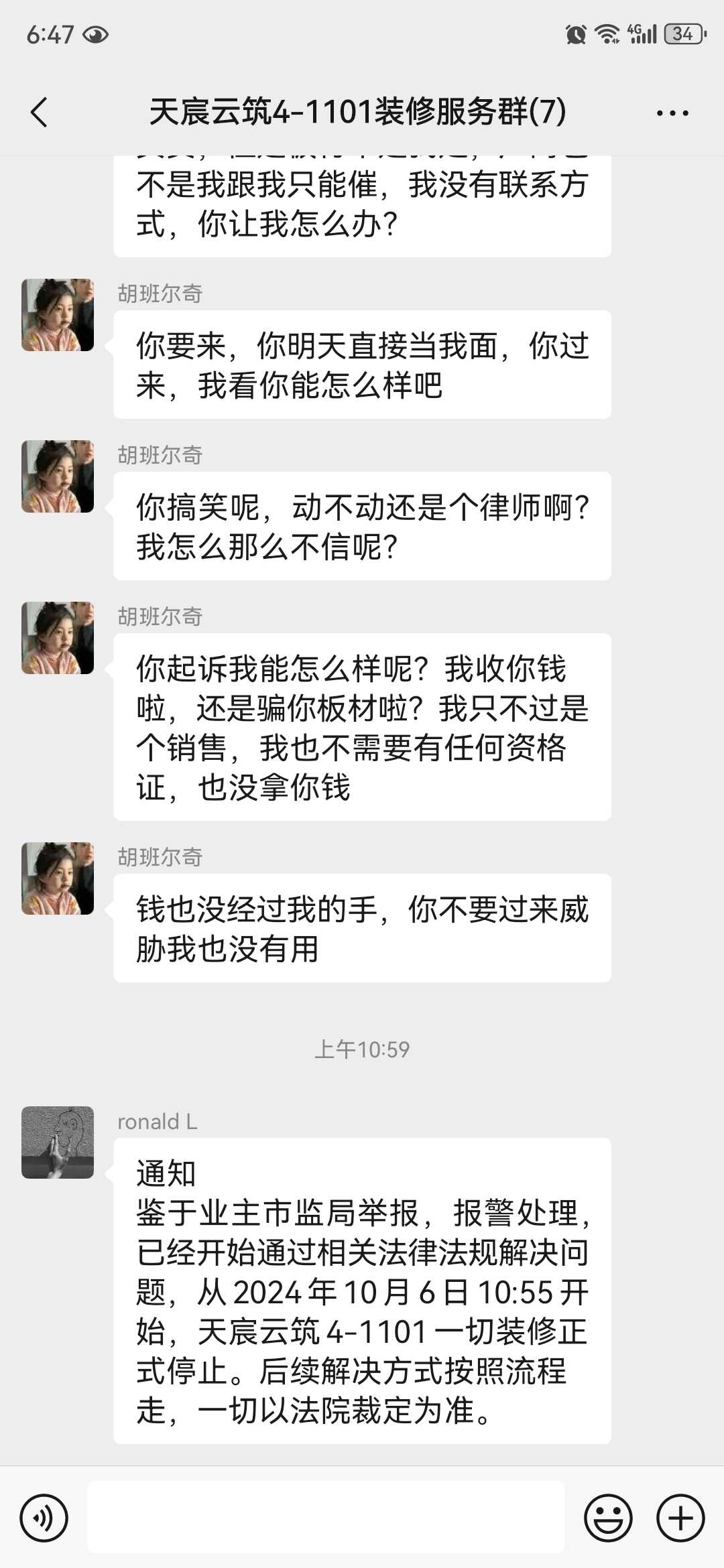Tap 胡班尔奇's avatar beside '你搞笑呢' message
This screenshot has width=724, height=1568.
pyautogui.click(x=58, y=476)
